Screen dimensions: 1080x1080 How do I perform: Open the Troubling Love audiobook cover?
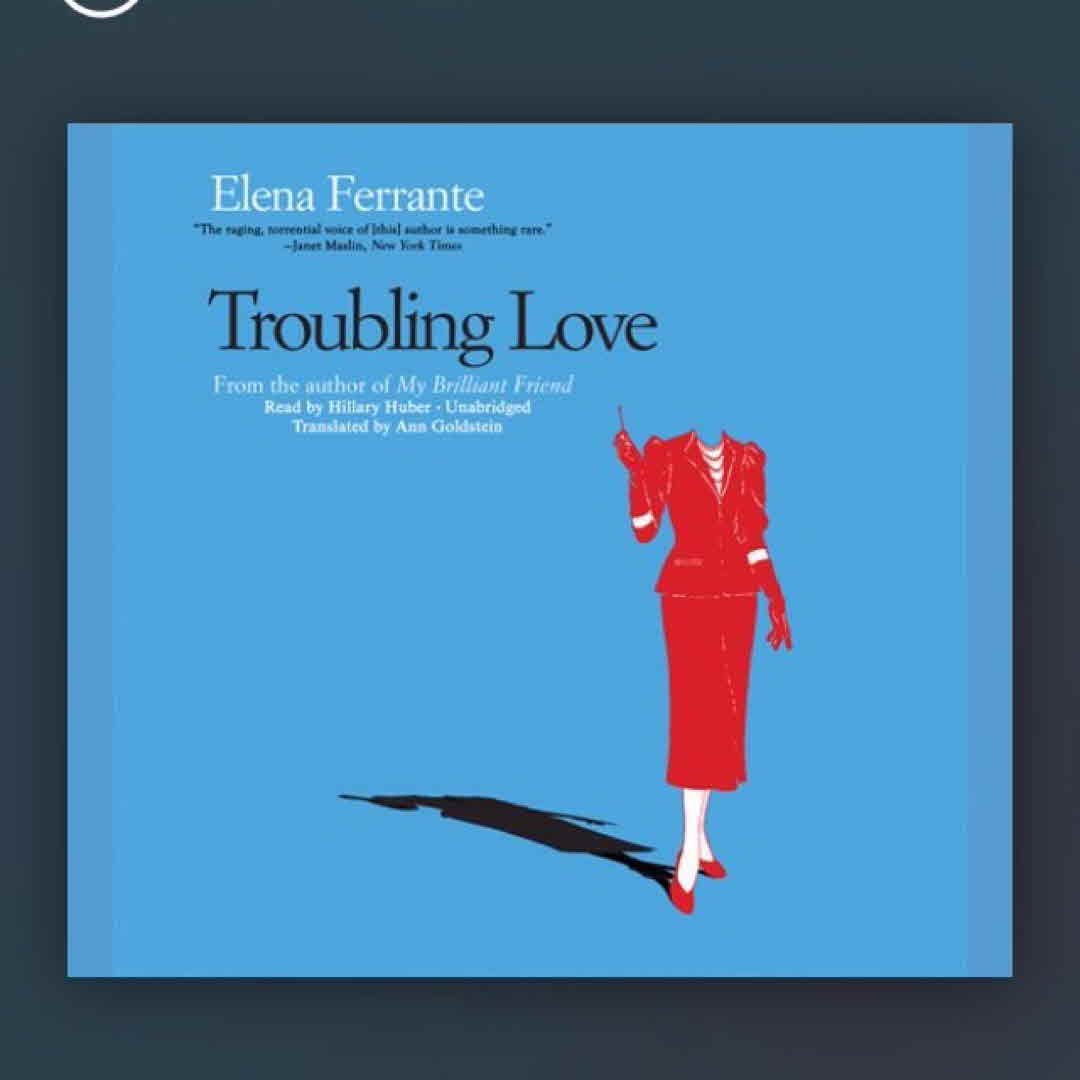point(539,549)
